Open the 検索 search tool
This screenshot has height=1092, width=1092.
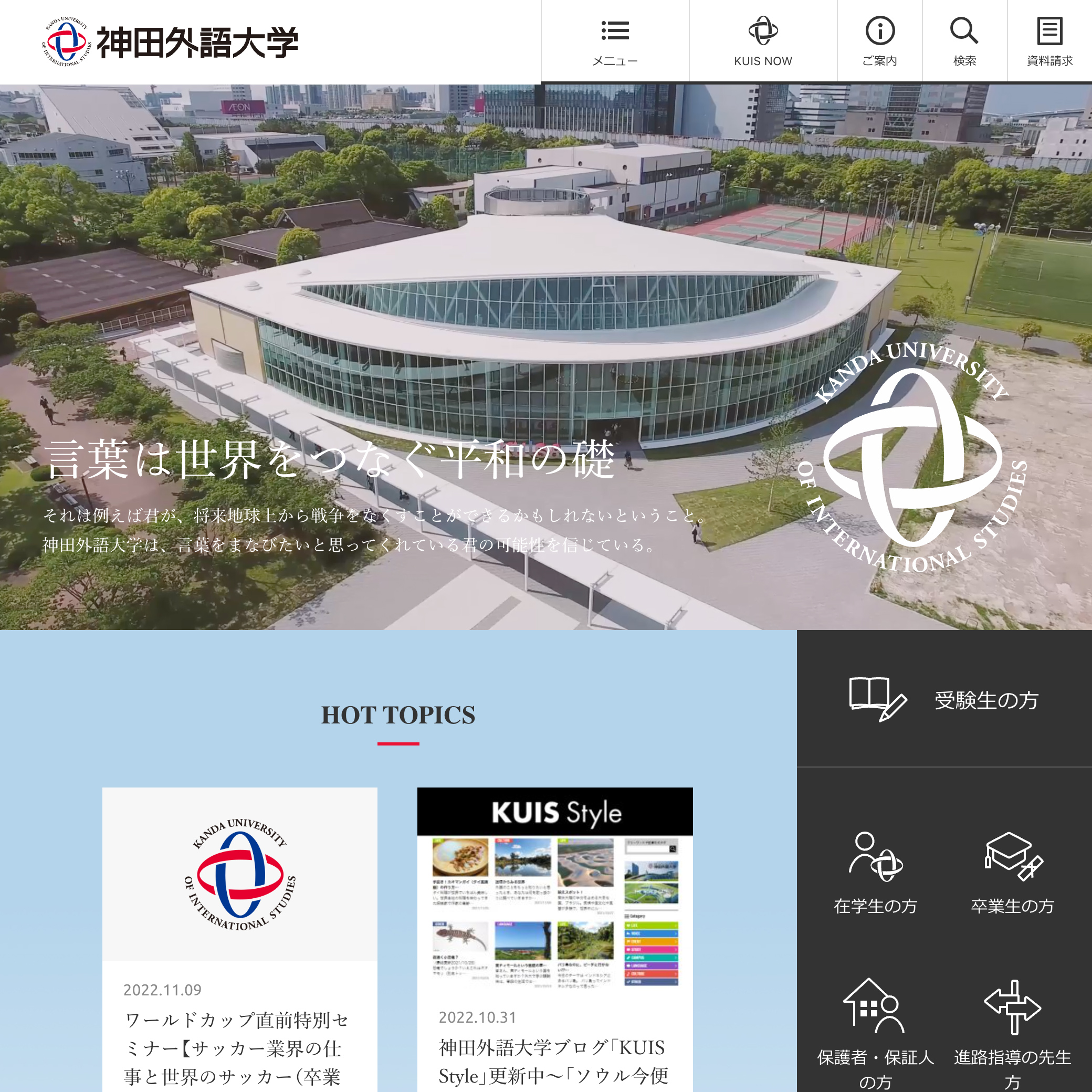click(x=964, y=41)
